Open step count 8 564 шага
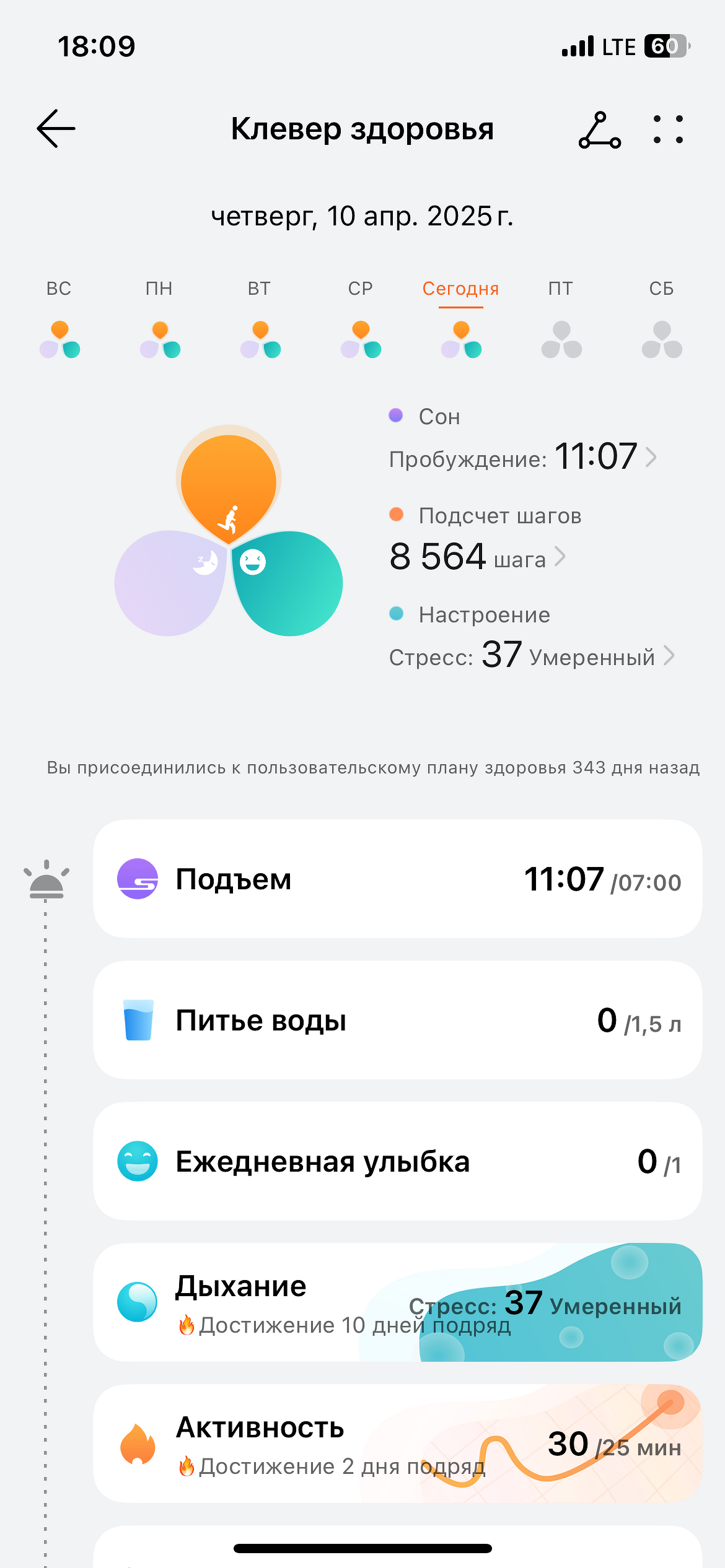The height and width of the screenshot is (1568, 725). (x=477, y=556)
